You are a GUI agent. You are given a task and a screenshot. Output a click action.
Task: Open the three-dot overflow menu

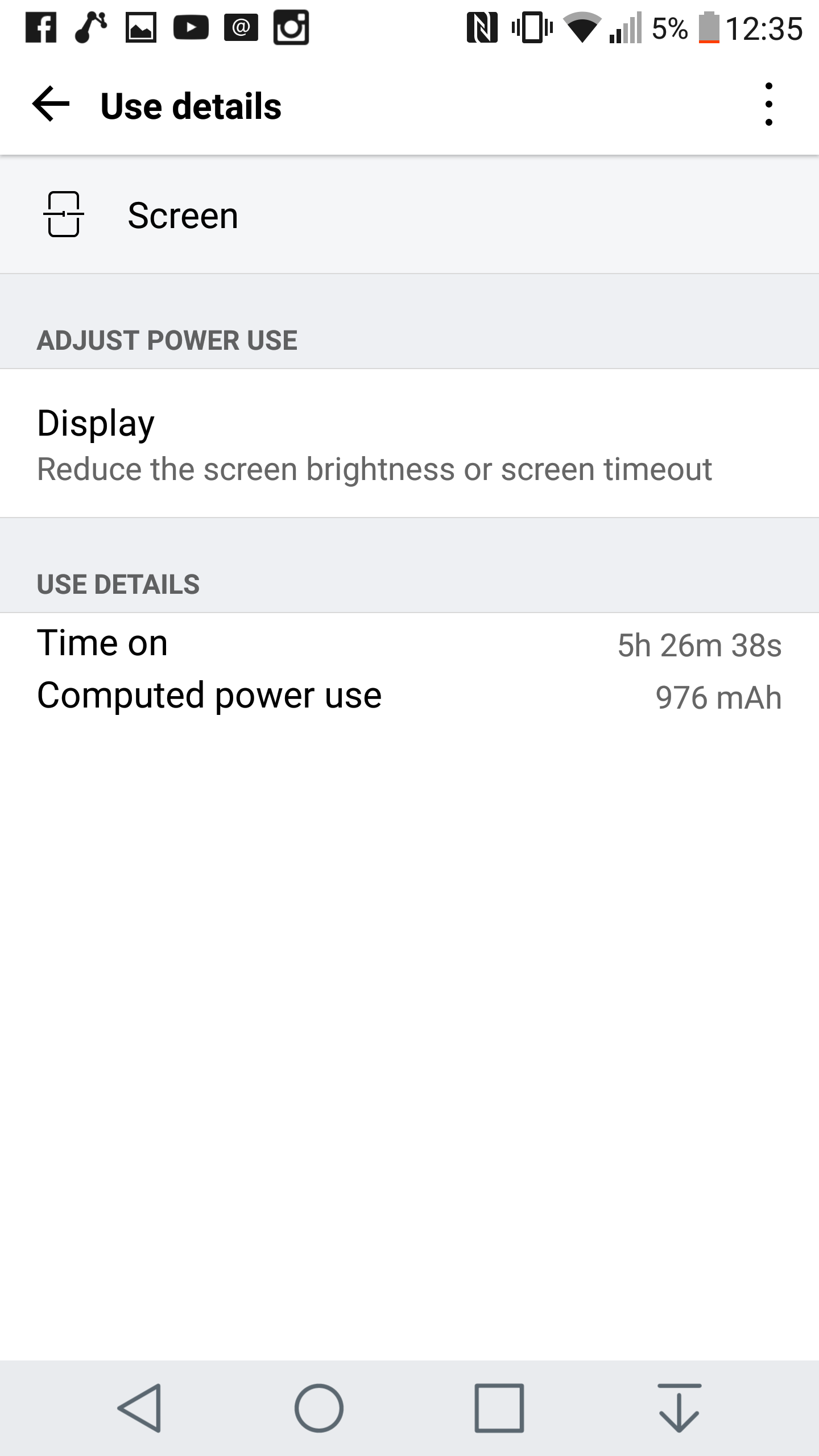pos(769,105)
